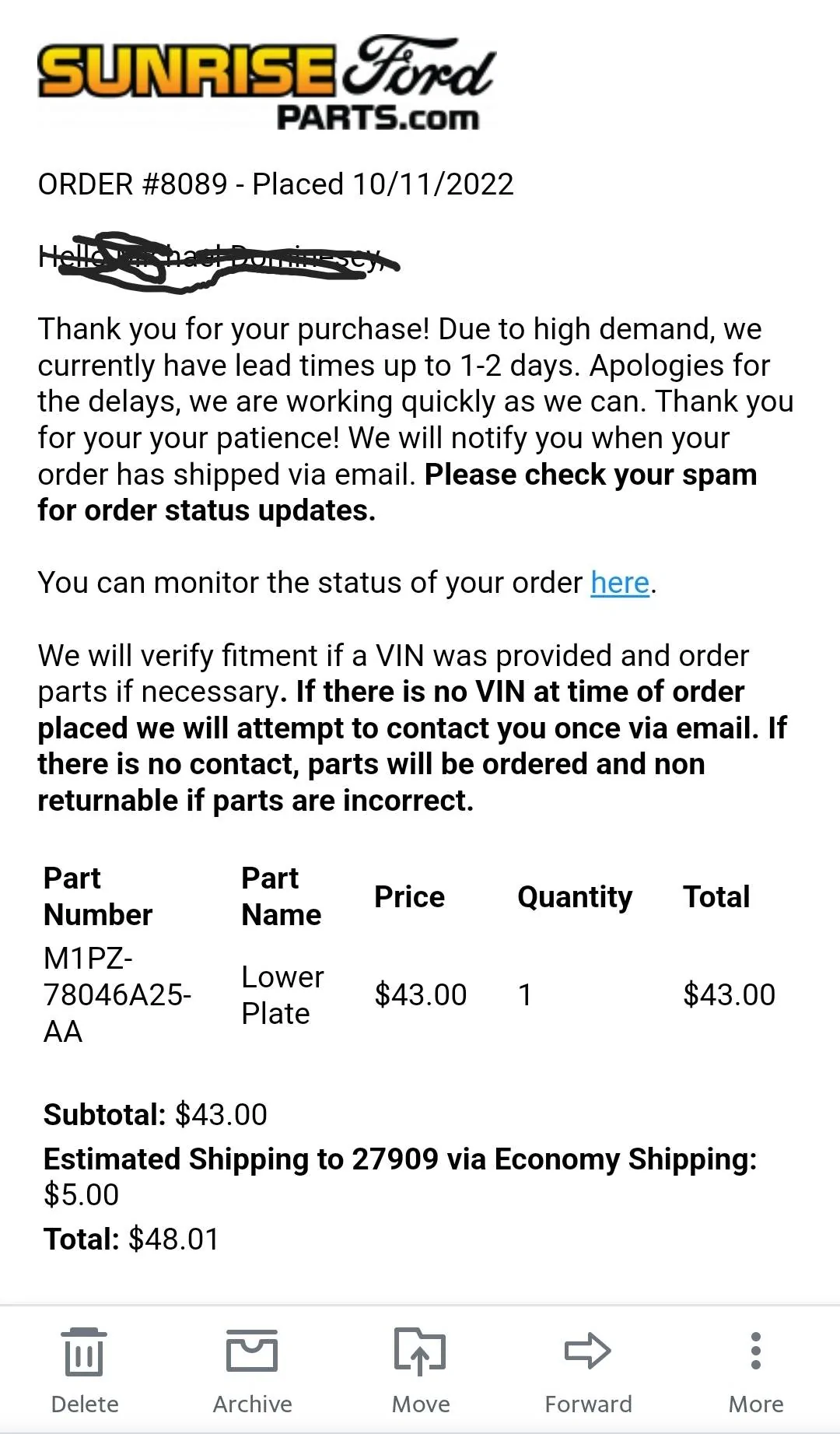Archive this order email
The width and height of the screenshot is (840, 1434).
[x=252, y=1369]
